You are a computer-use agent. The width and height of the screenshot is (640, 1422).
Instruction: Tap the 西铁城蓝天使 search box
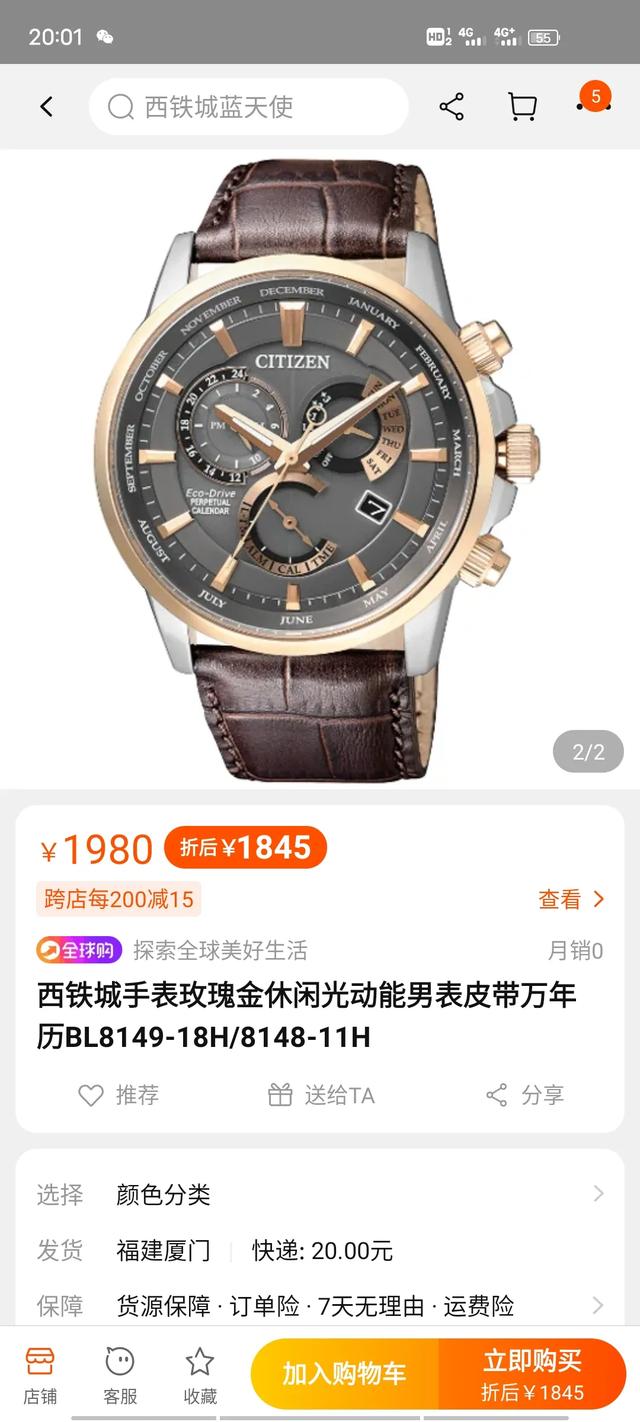pyautogui.click(x=248, y=107)
